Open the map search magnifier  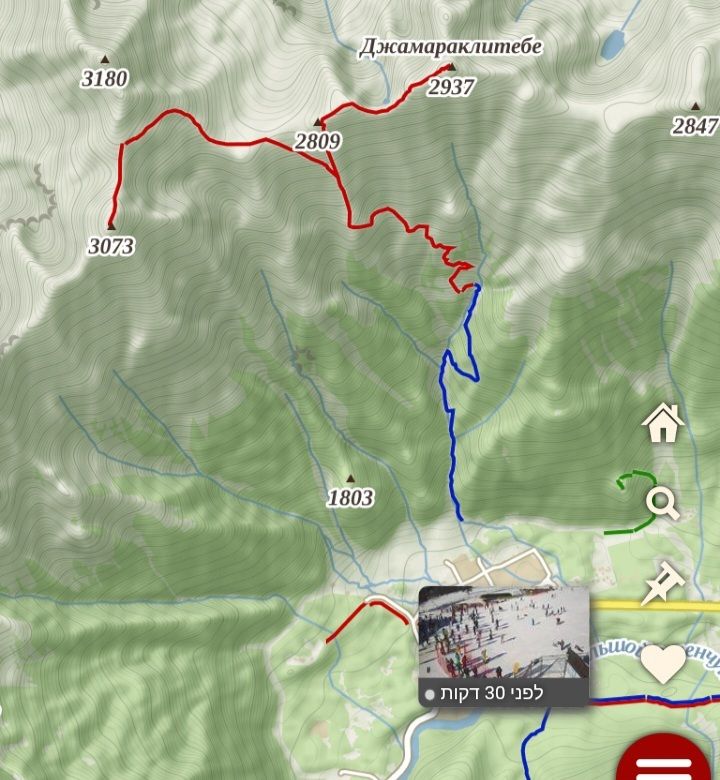(663, 503)
